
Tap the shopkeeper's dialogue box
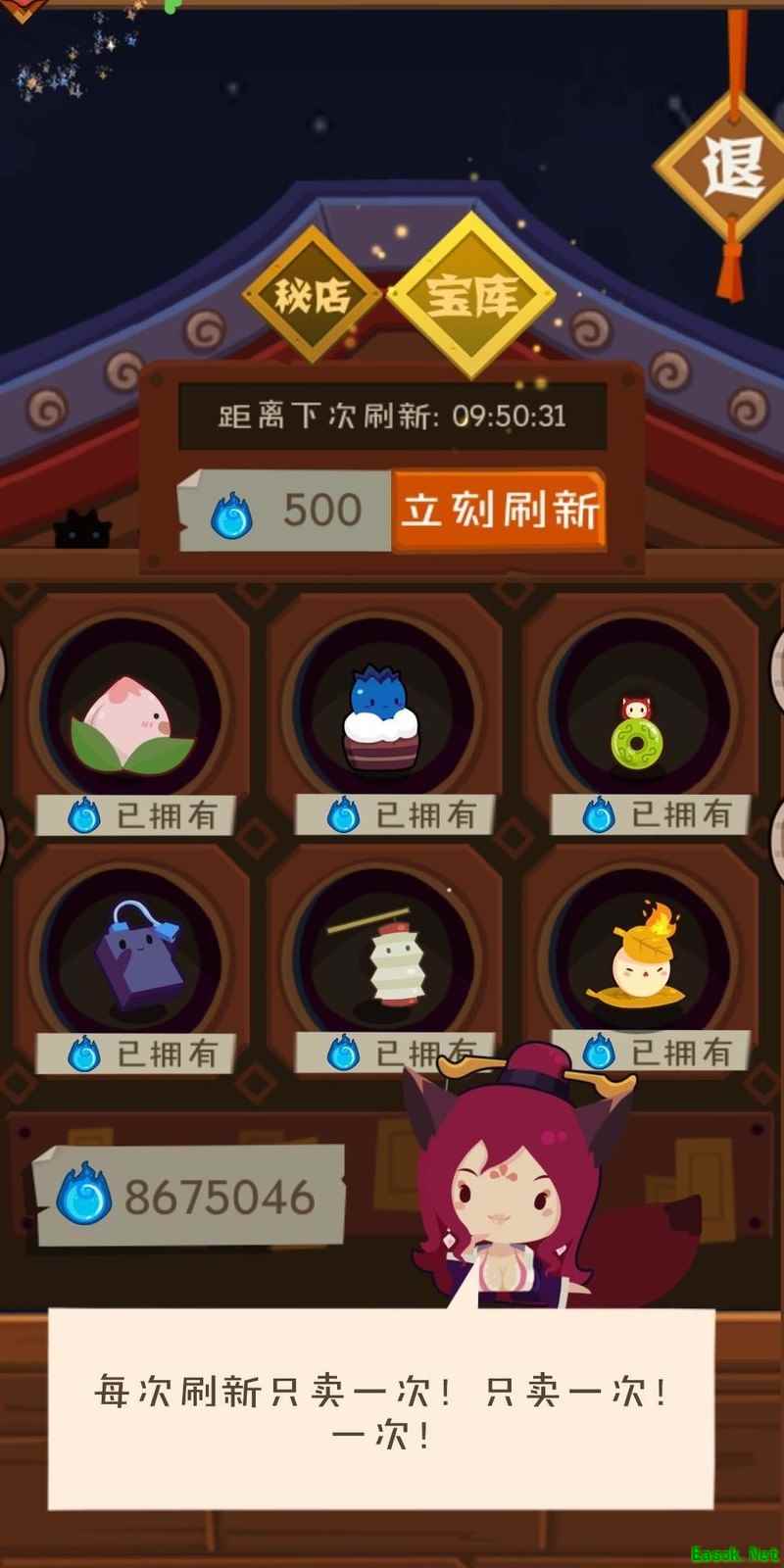pos(380,1411)
